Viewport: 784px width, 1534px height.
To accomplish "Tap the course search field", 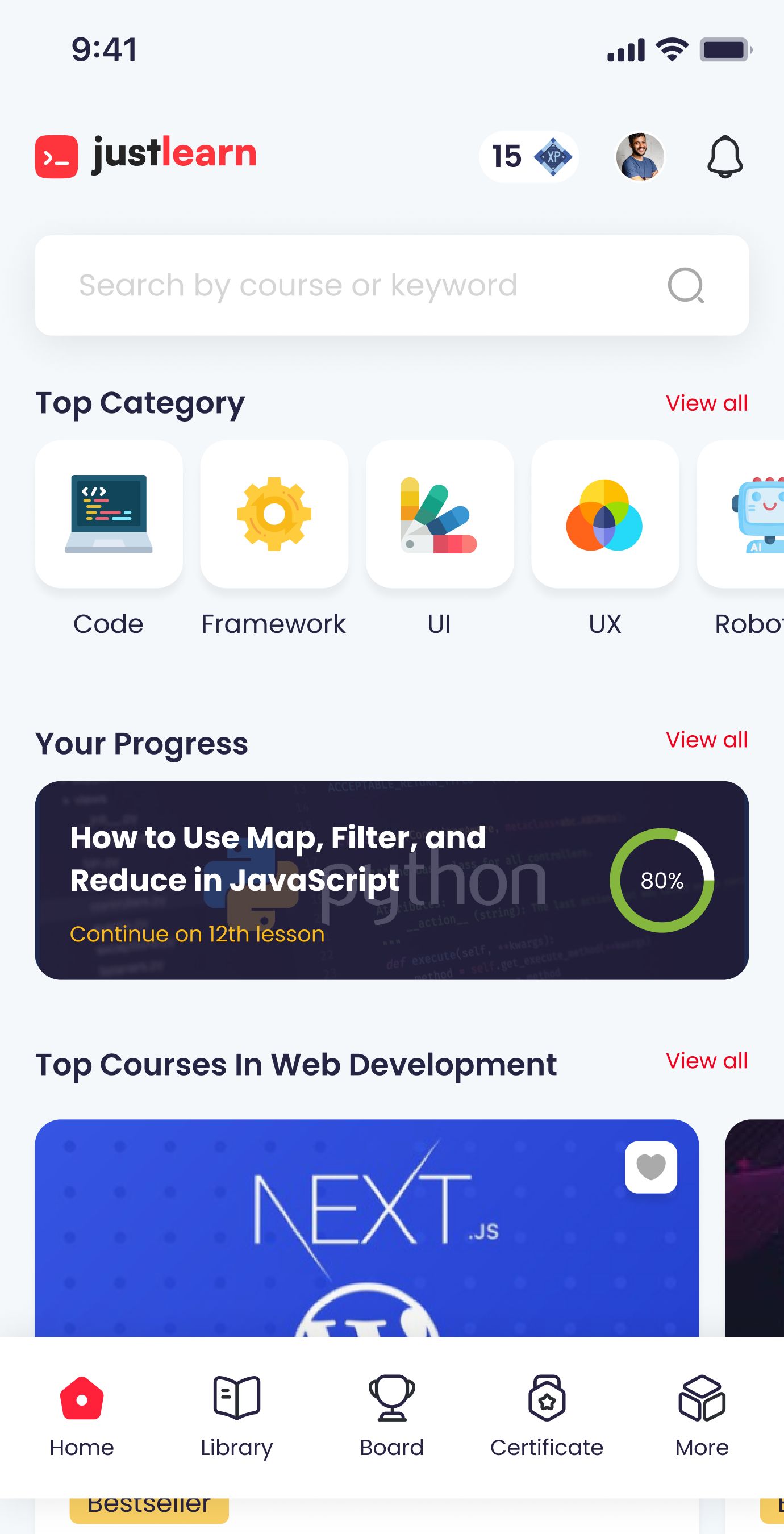I will (357, 285).
